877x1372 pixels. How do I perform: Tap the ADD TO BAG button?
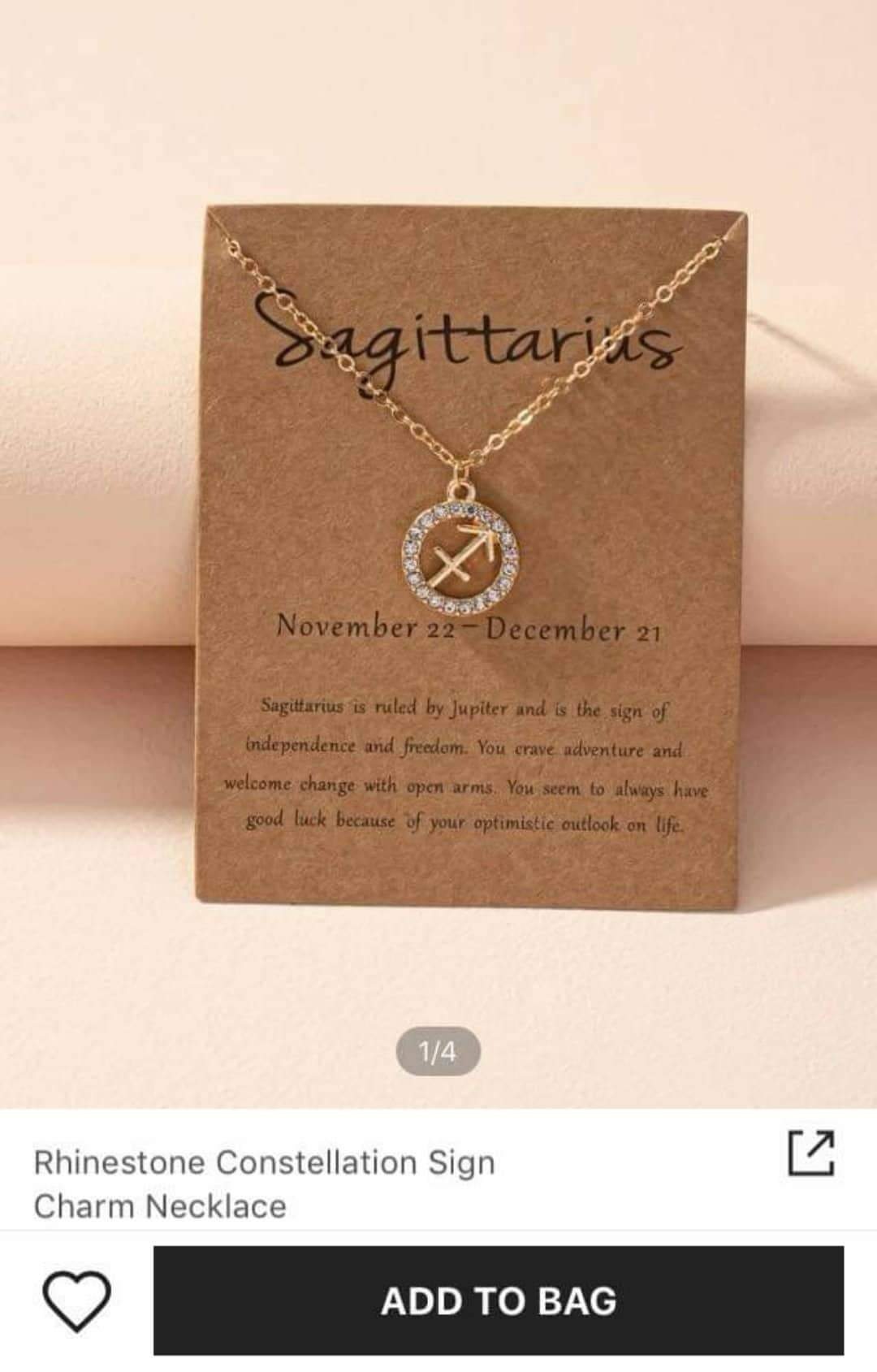coord(498,1301)
